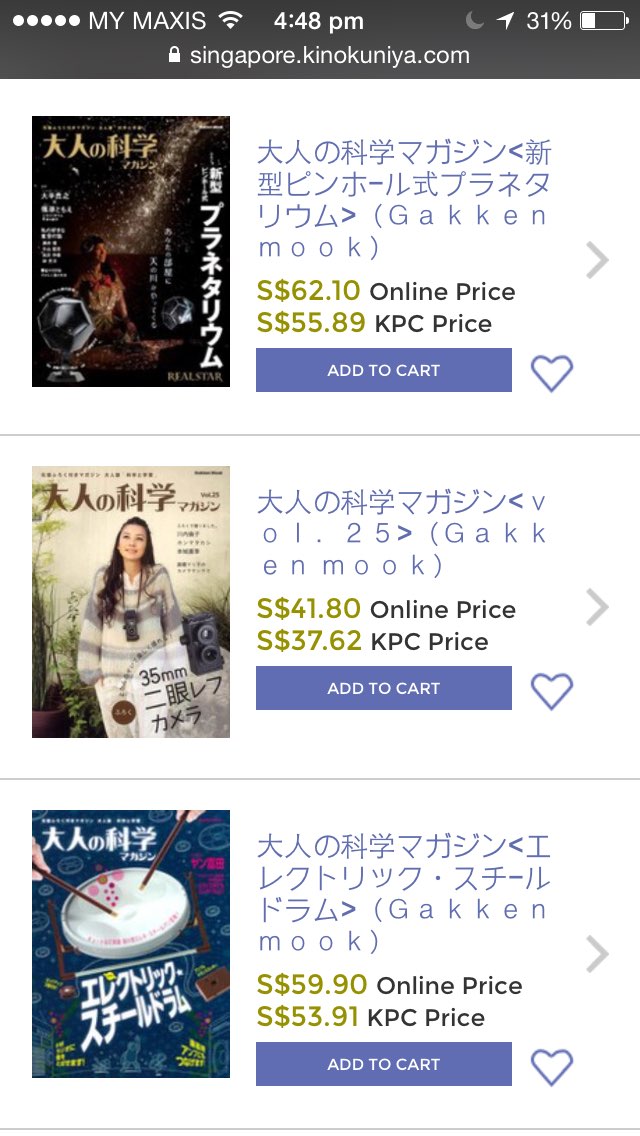The height and width of the screenshot is (1136, 640).
Task: Favorite the S$62.10 planetarium magazine with the heart
Action: point(551,373)
